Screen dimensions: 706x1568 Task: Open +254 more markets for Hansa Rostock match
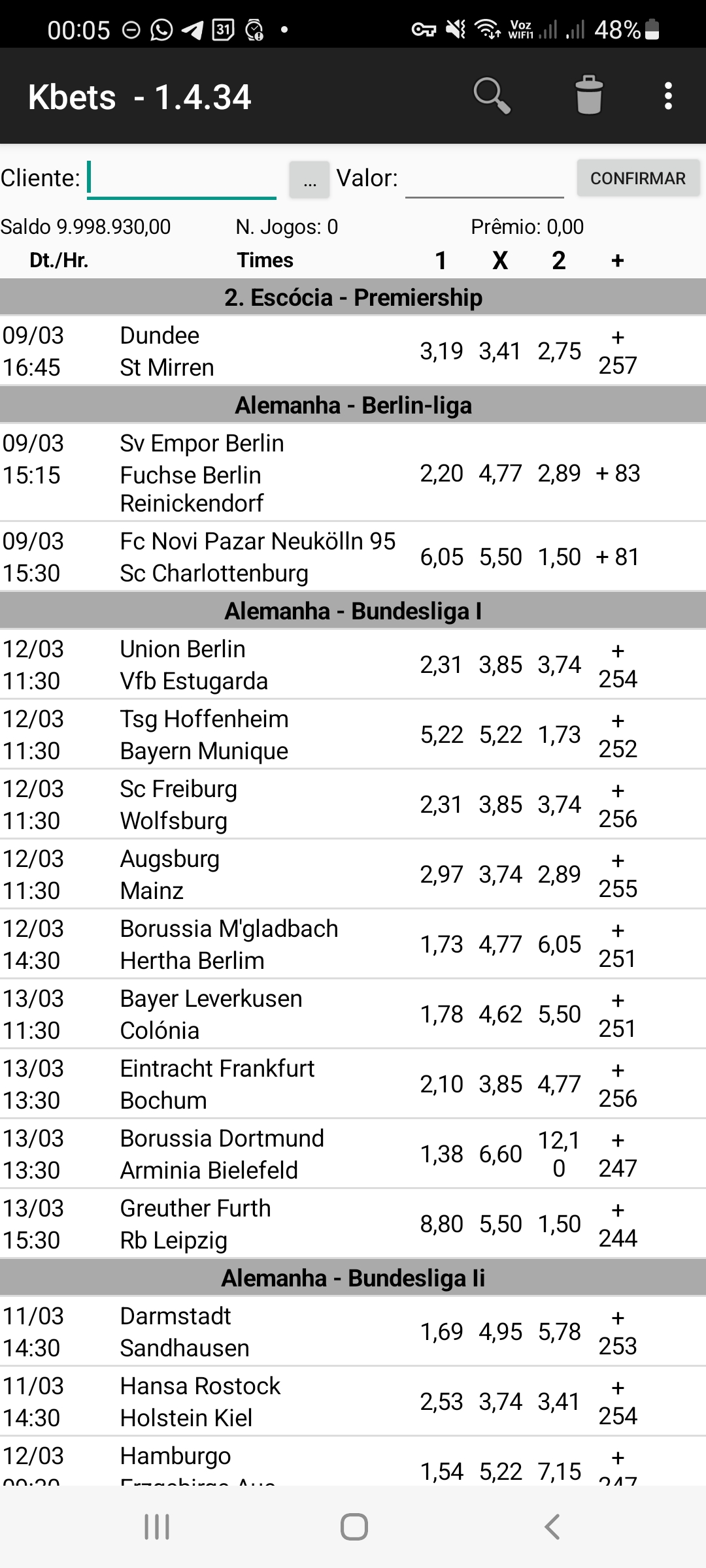click(618, 1402)
